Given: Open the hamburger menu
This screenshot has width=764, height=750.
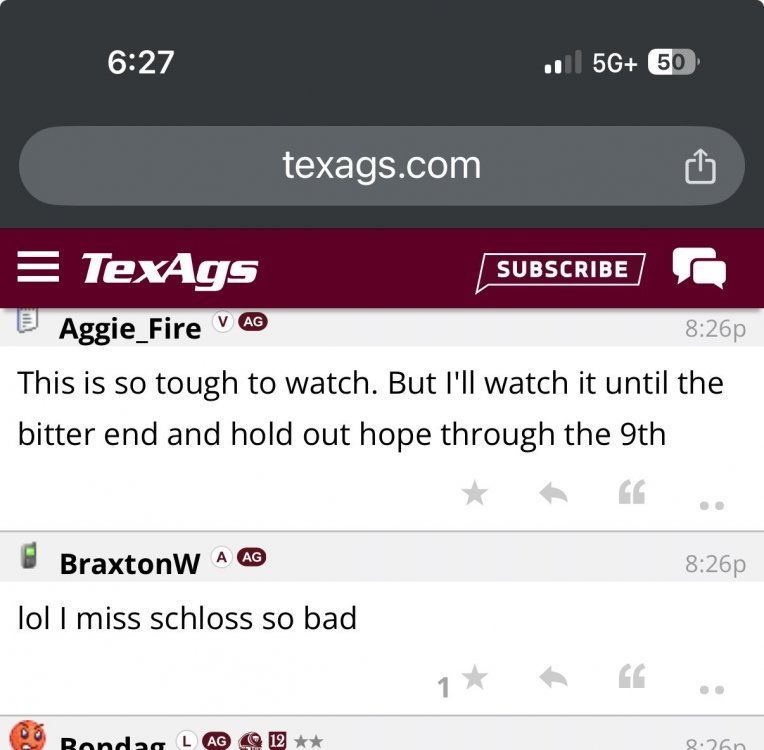Looking at the screenshot, I should pos(39,268).
